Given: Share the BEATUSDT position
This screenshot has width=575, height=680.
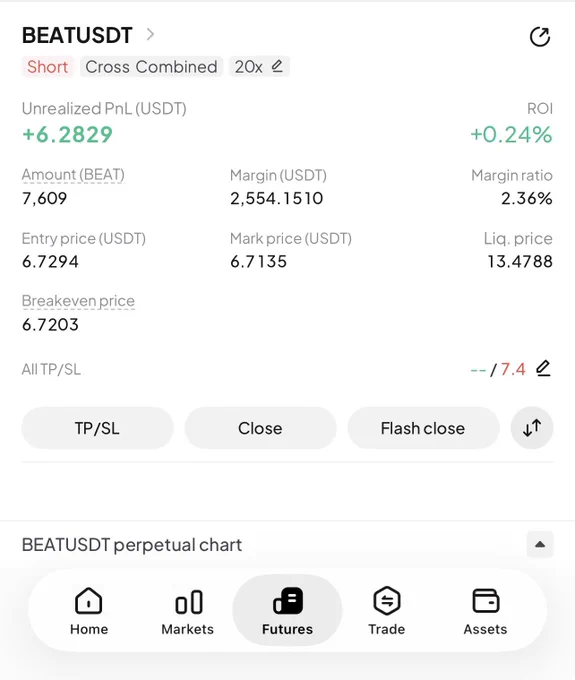Looking at the screenshot, I should tap(540, 36).
